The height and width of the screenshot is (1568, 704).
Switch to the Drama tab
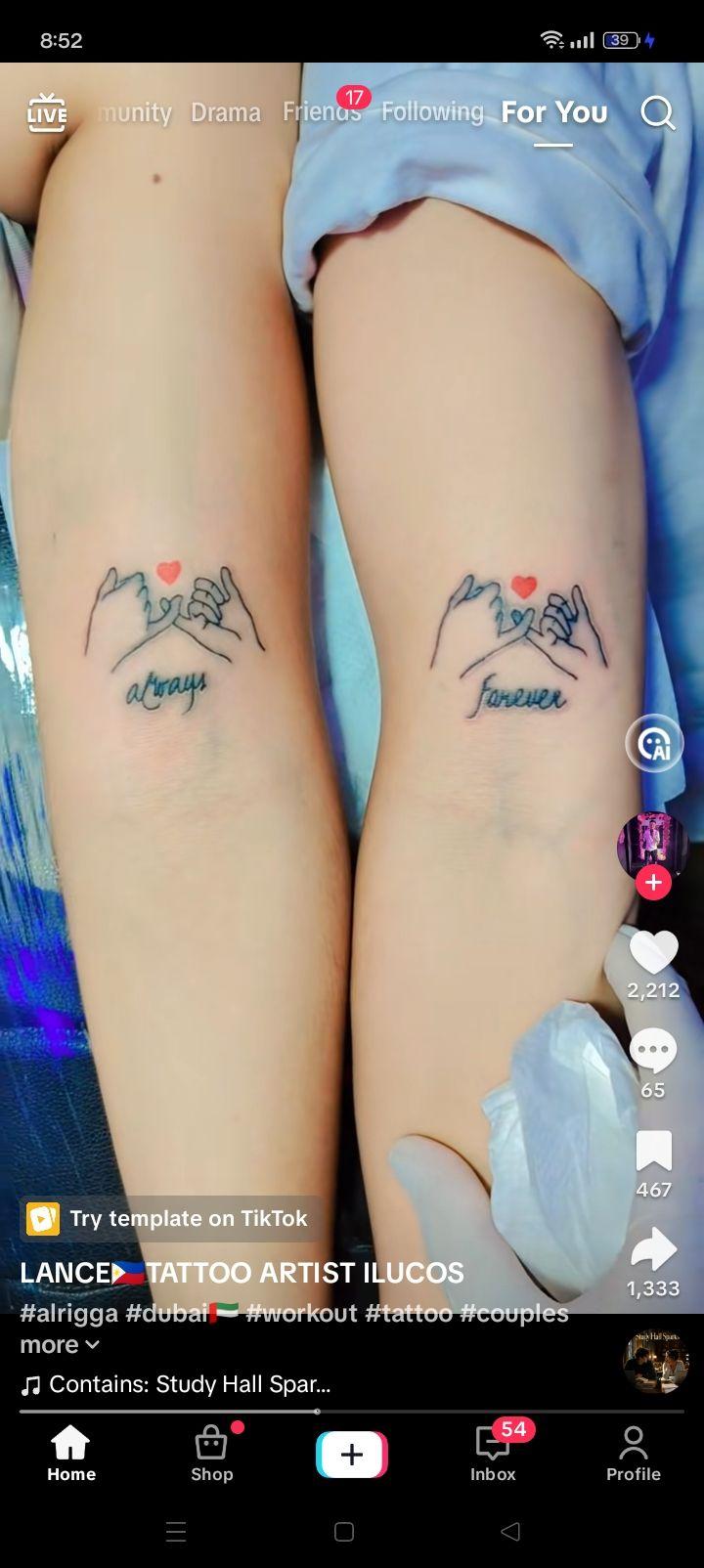click(x=226, y=112)
